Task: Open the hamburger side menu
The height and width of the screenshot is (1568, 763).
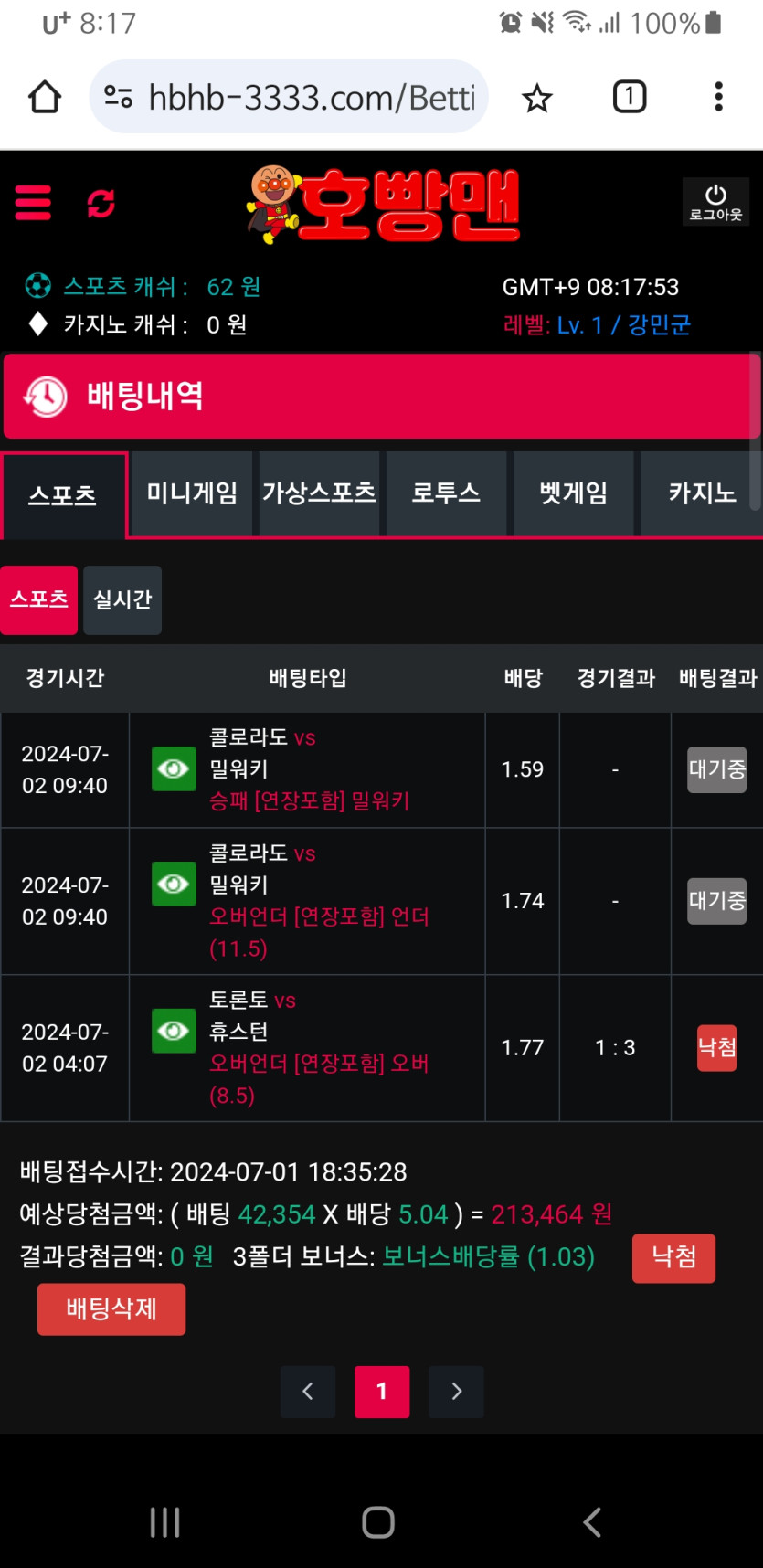Action: pyautogui.click(x=33, y=202)
